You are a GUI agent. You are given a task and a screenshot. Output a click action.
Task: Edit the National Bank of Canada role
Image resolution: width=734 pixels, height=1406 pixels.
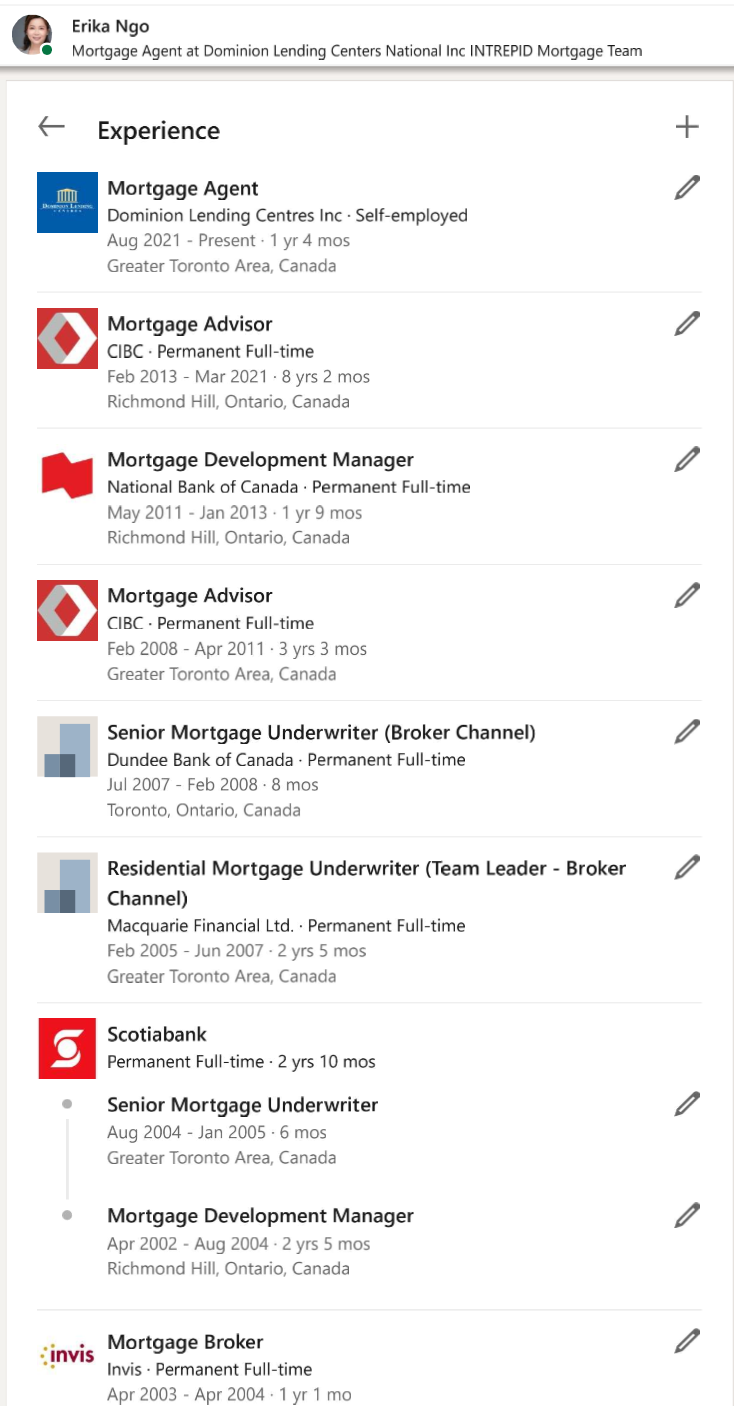[x=687, y=459]
